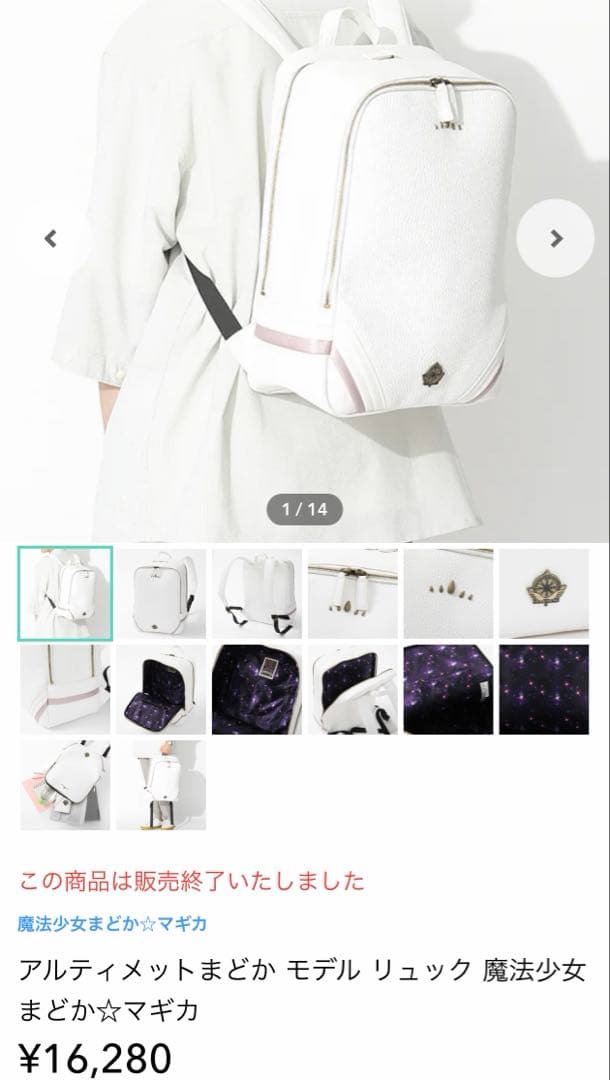Screen dimensions: 610x1080
Task: View the half-open backpack with lining thumbnail
Action: [353, 690]
